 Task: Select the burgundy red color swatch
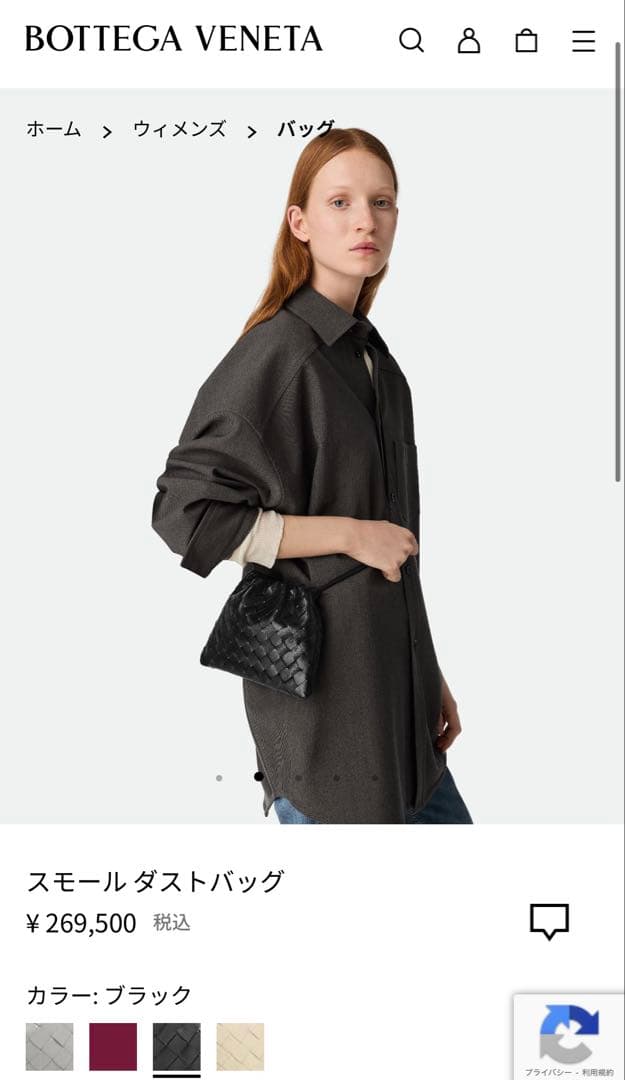pyautogui.click(x=113, y=1046)
